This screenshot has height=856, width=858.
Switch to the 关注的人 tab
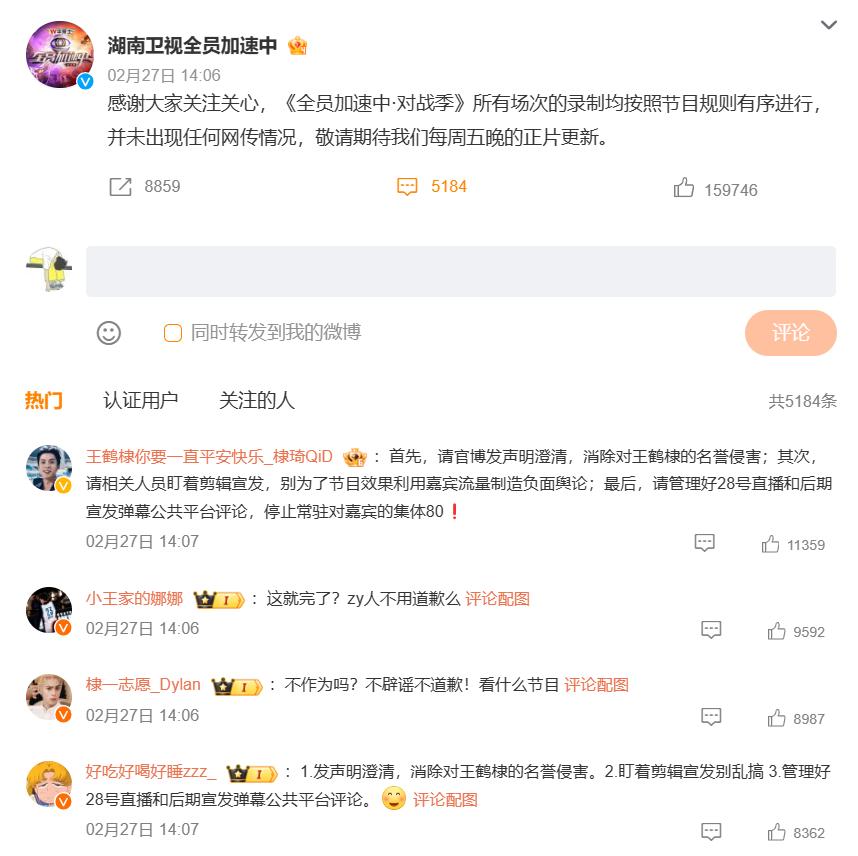click(x=257, y=401)
